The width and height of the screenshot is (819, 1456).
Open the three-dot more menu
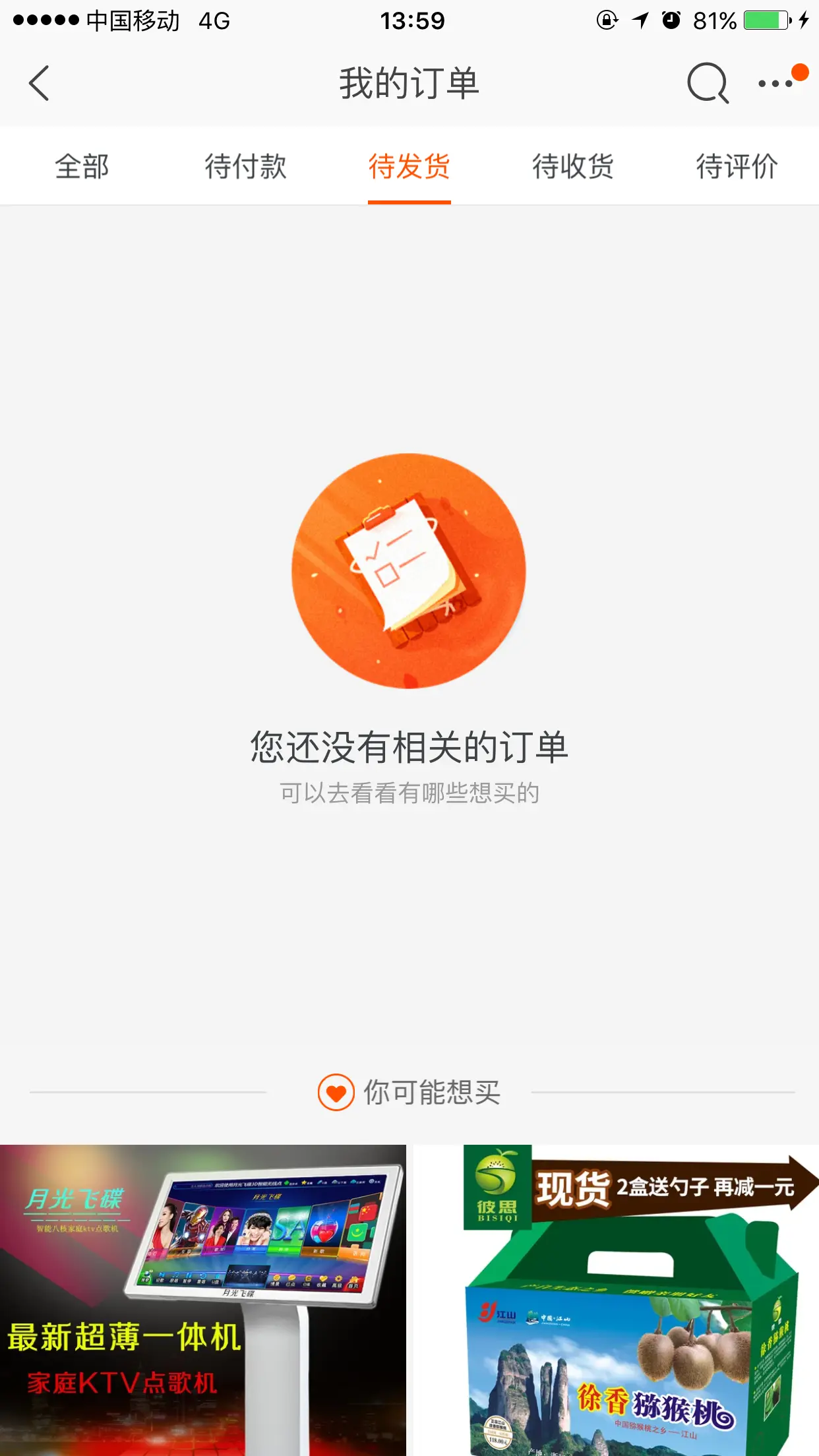(x=776, y=84)
